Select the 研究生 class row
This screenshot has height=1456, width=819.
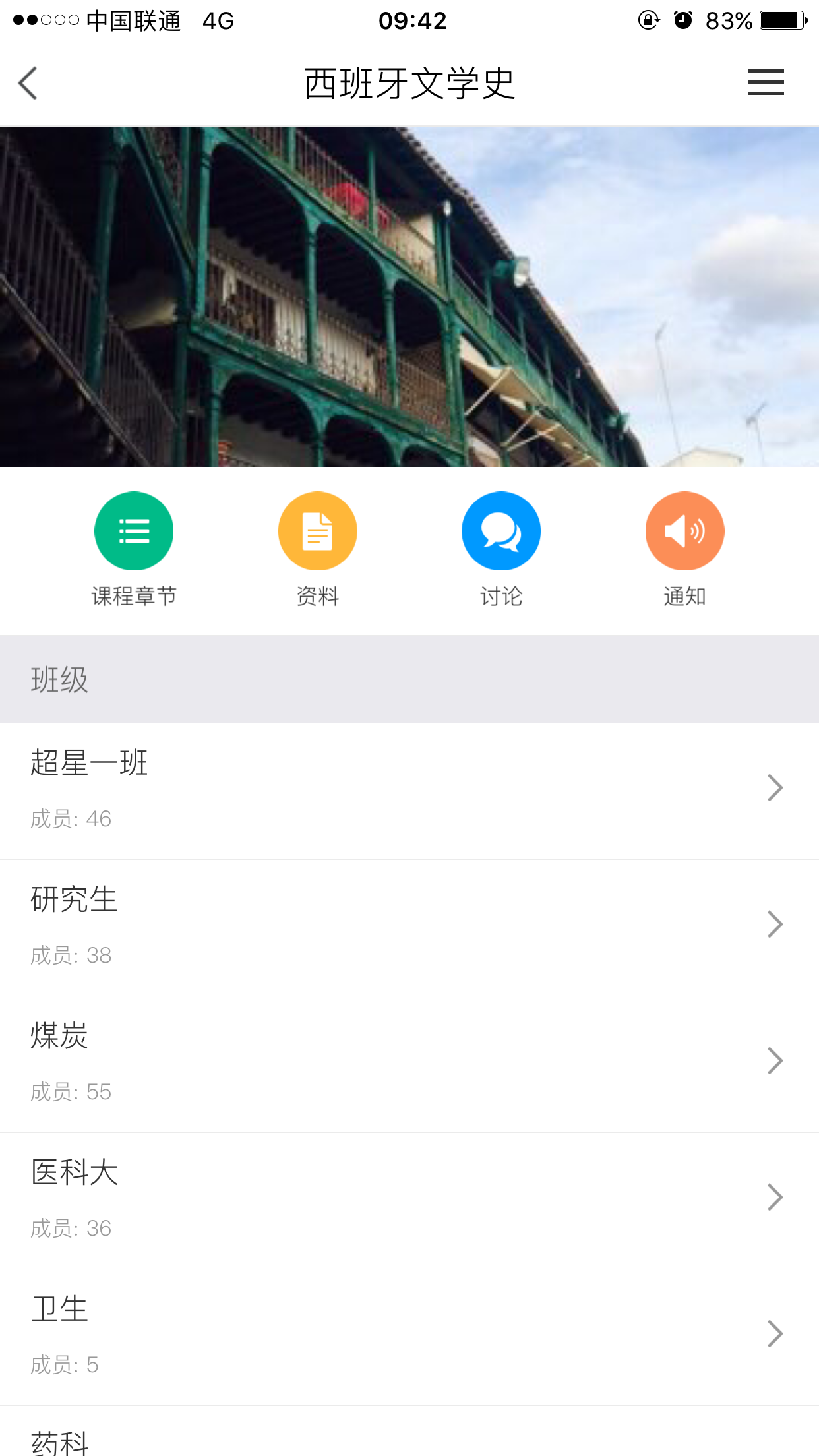tap(409, 926)
